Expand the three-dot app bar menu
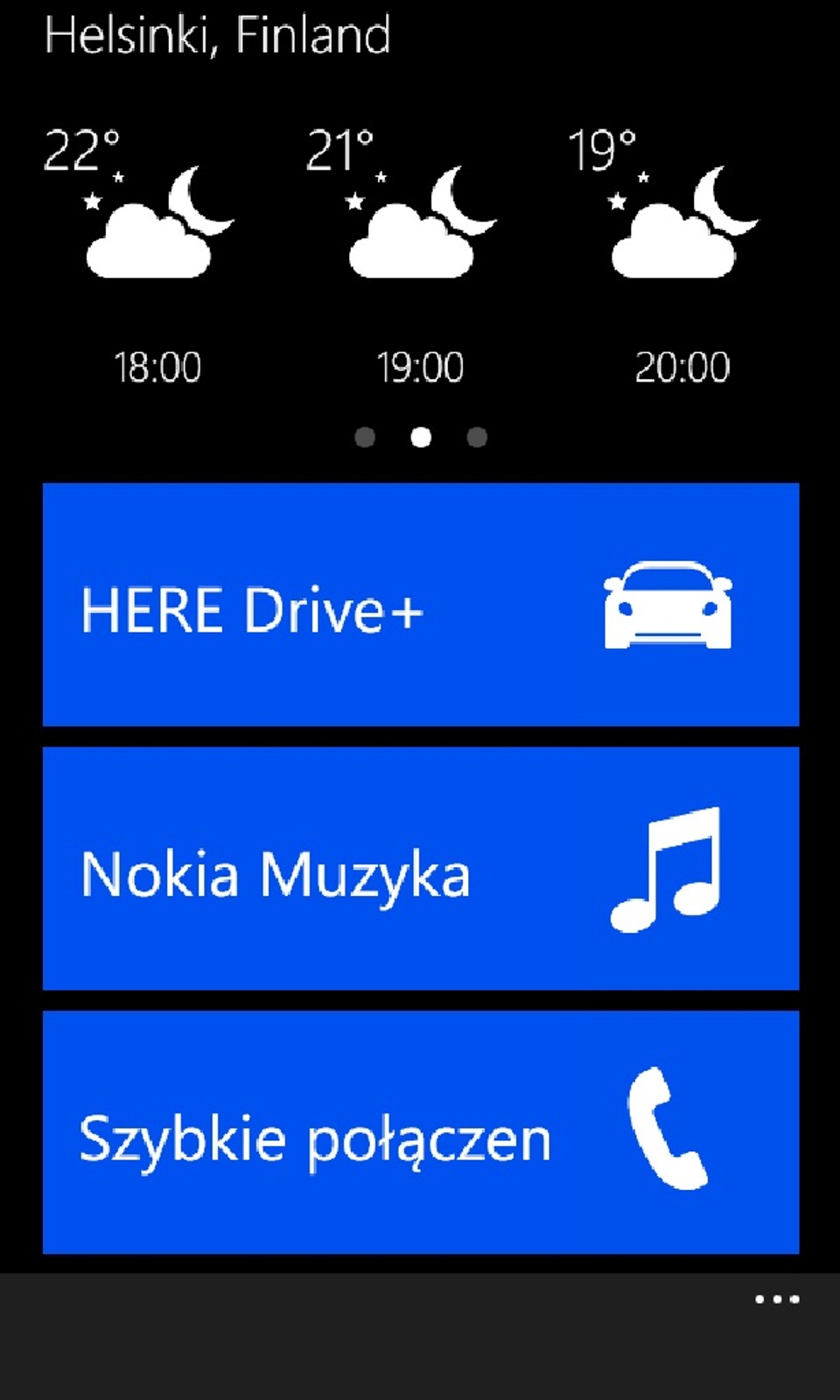This screenshot has height=1400, width=840. 777,1299
